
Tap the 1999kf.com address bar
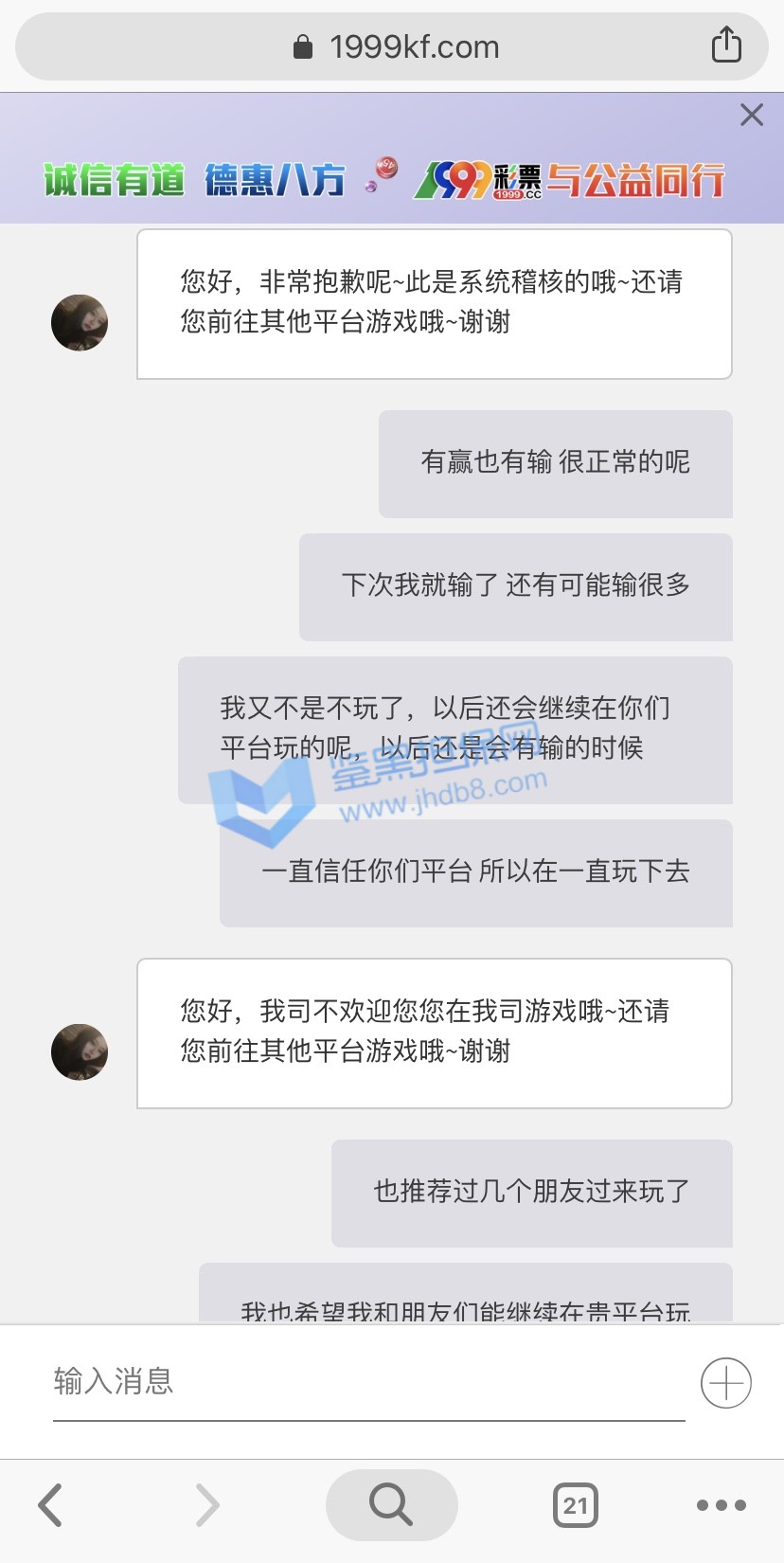pos(396,47)
